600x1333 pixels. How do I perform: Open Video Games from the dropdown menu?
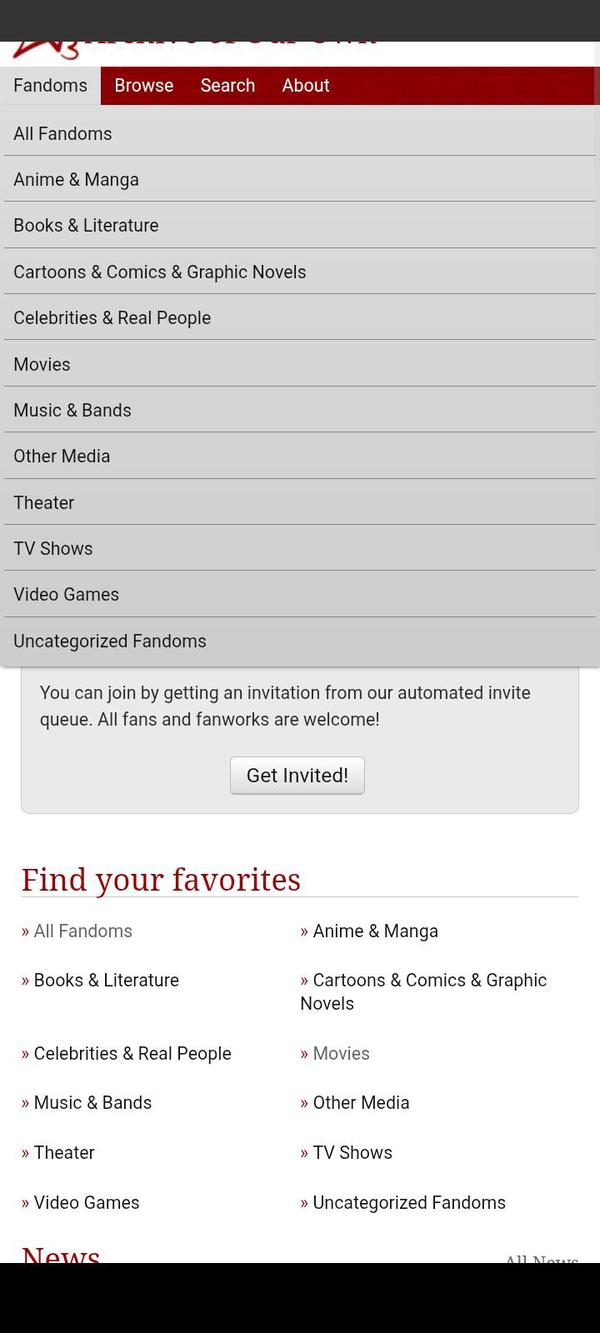[x=66, y=595]
